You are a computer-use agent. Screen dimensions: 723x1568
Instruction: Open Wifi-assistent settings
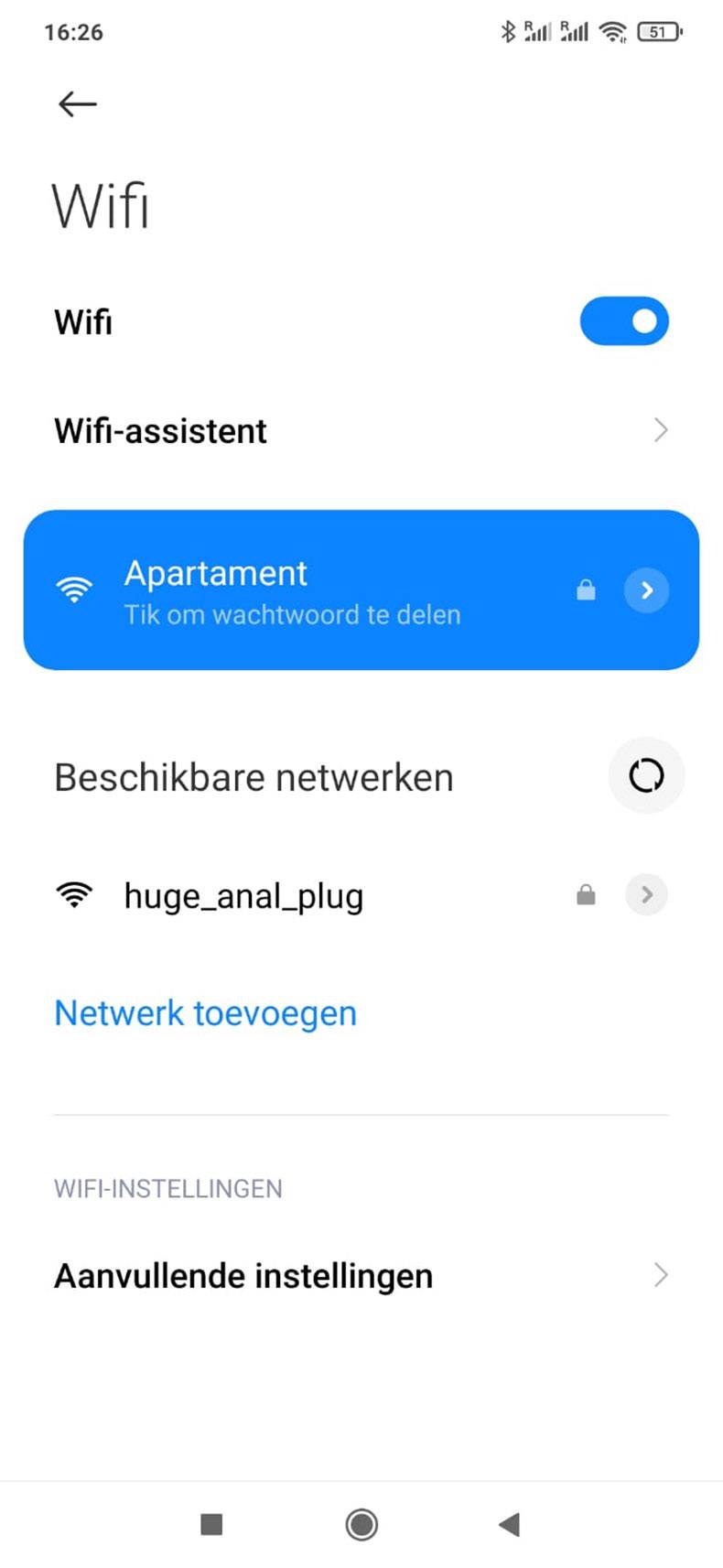click(x=361, y=430)
